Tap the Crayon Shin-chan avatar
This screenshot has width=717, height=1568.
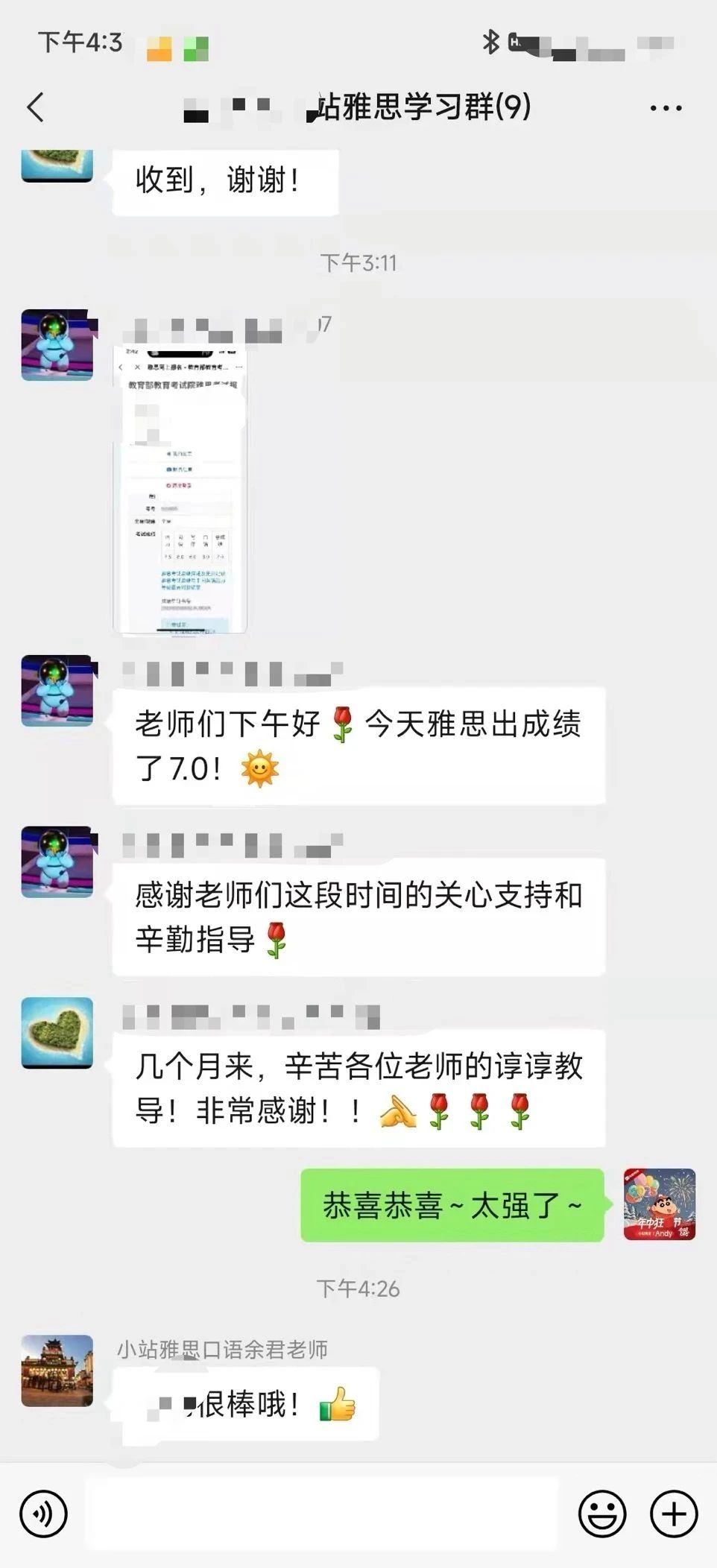(660, 1204)
